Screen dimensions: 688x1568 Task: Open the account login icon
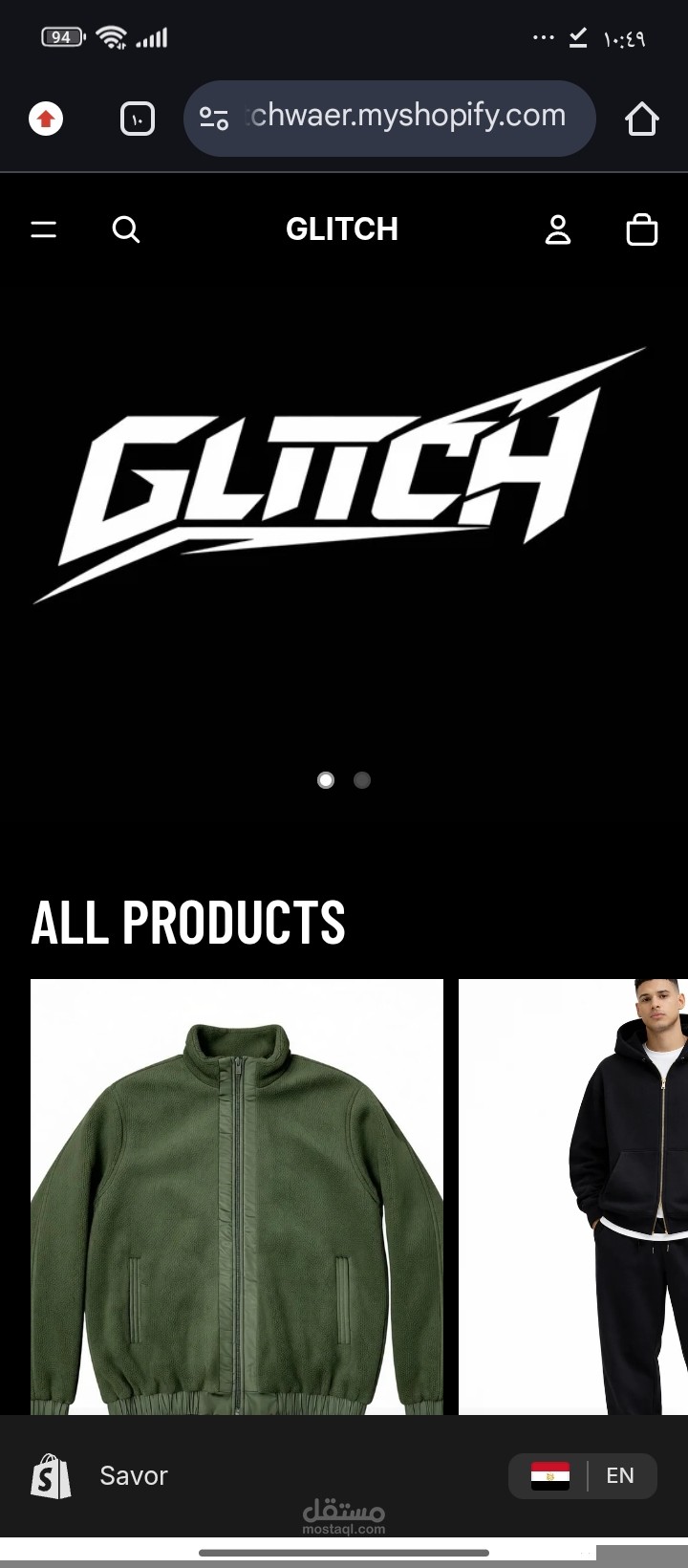tap(558, 229)
